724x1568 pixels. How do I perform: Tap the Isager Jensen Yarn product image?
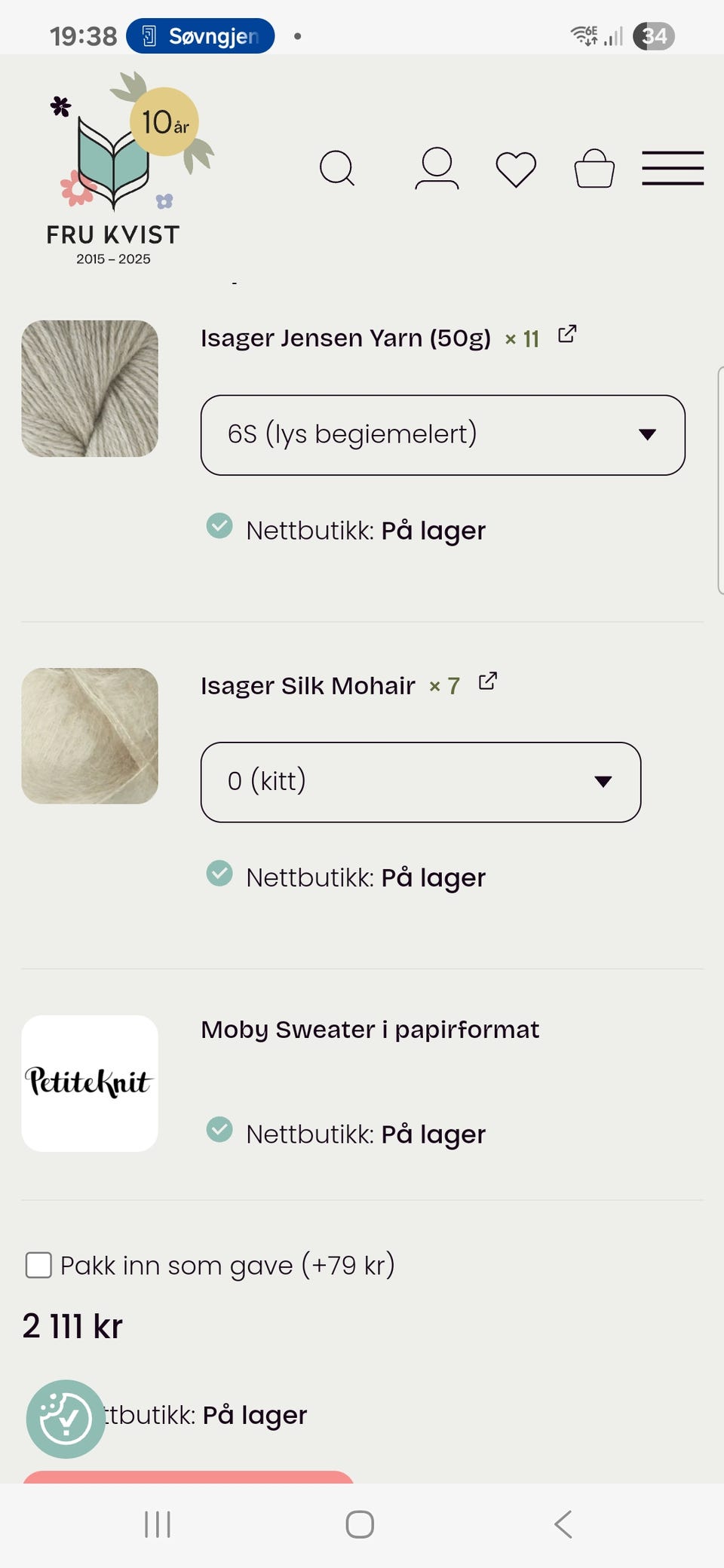(90, 388)
